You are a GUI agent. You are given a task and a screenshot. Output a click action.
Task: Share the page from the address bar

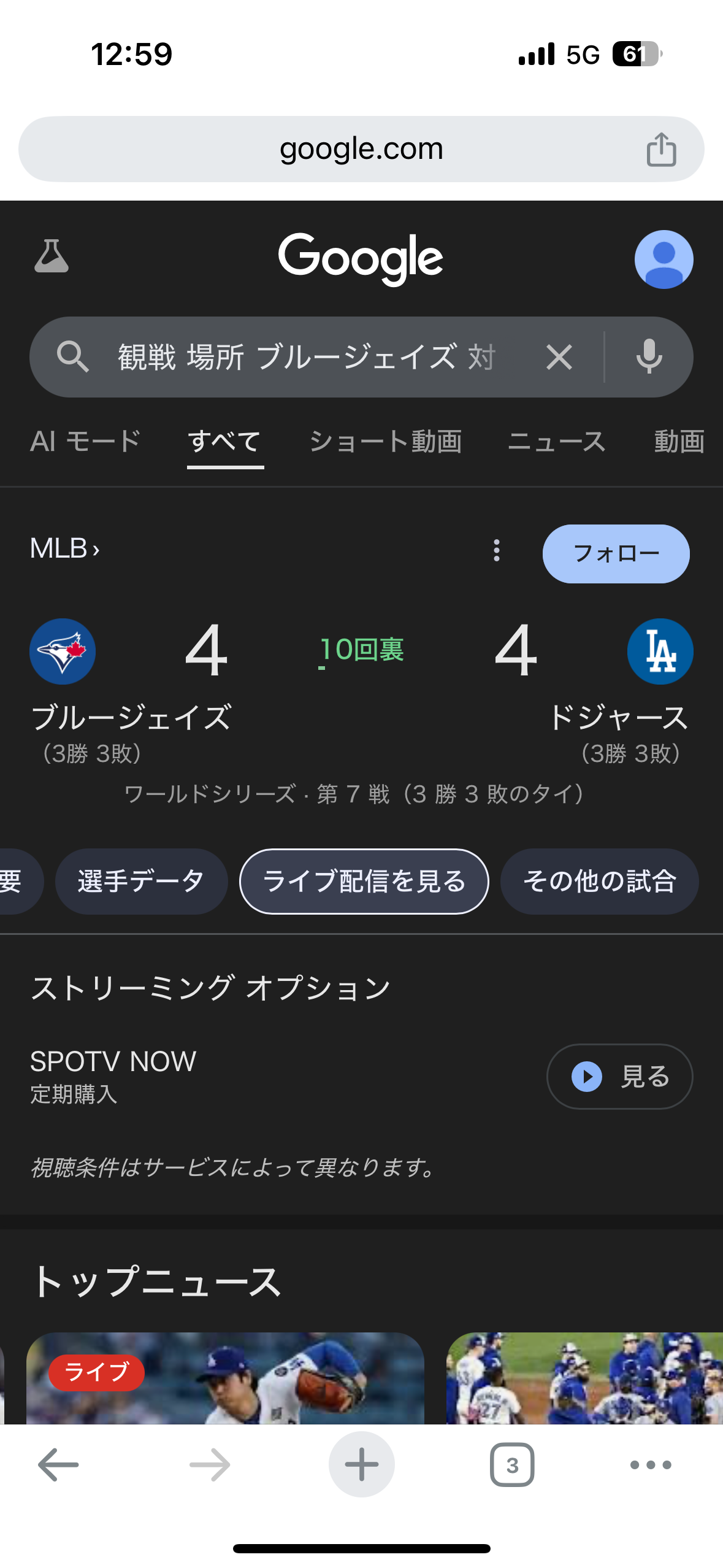pyautogui.click(x=661, y=149)
